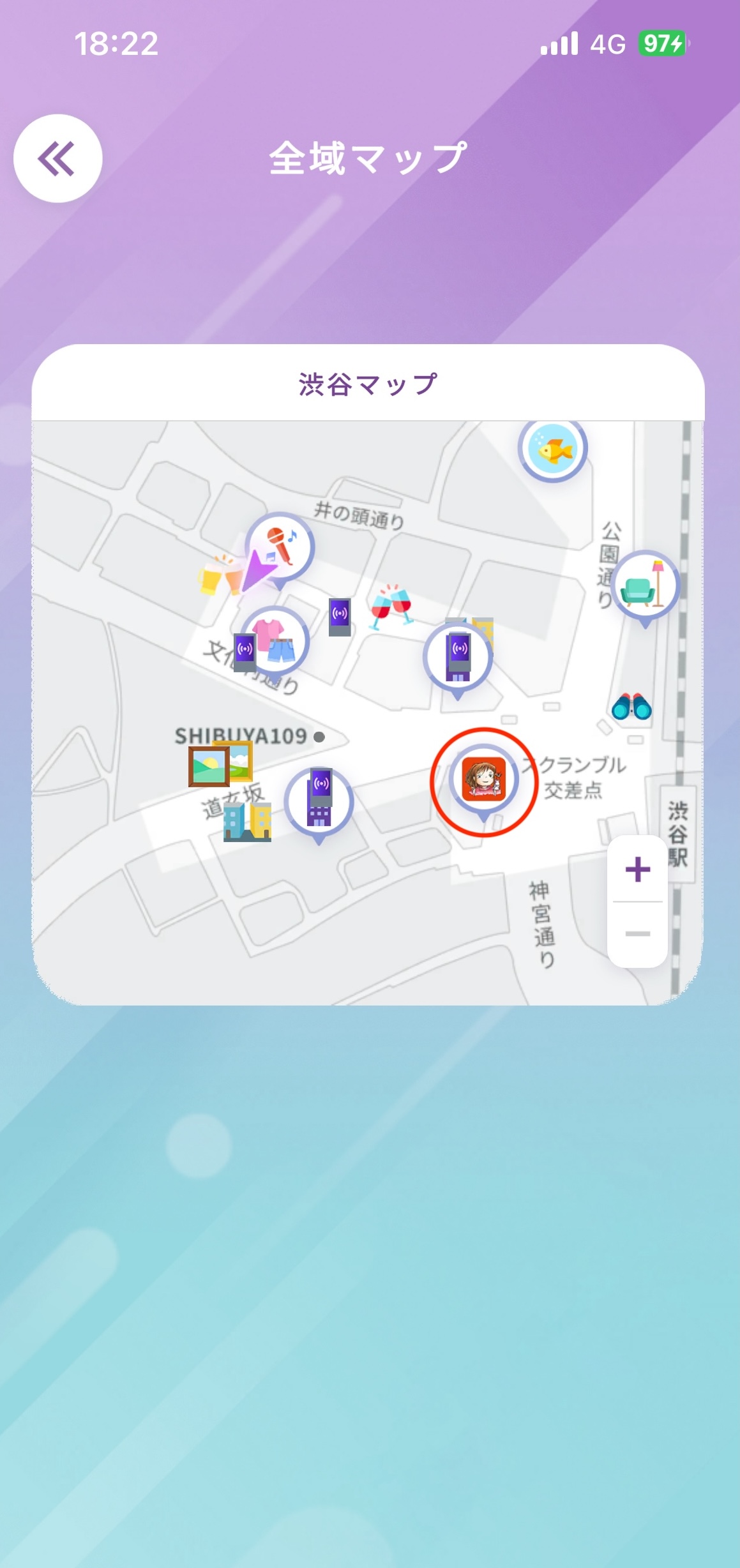Screen dimensions: 740x1568
Task: Select the karaoke microphone pin
Action: [282, 547]
